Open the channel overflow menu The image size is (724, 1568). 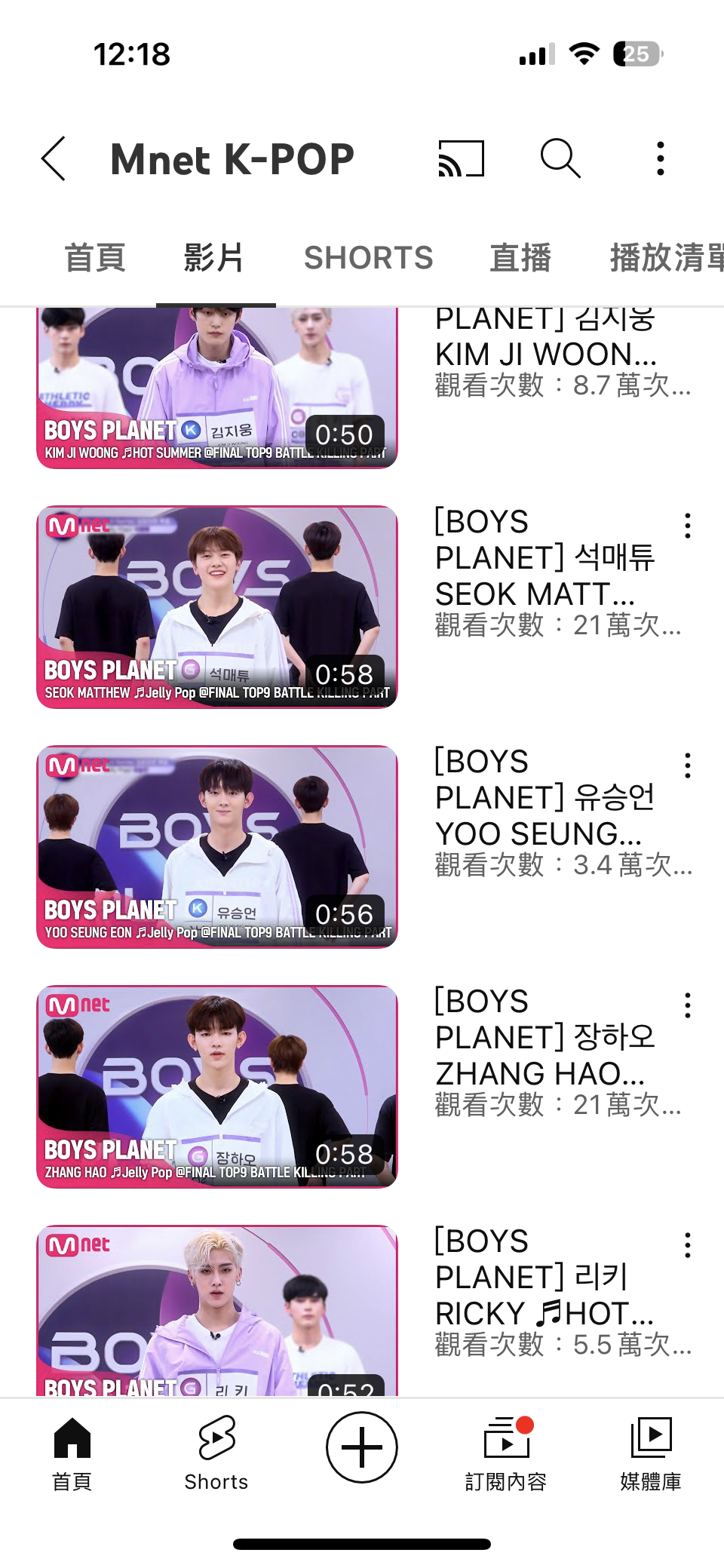(x=660, y=158)
